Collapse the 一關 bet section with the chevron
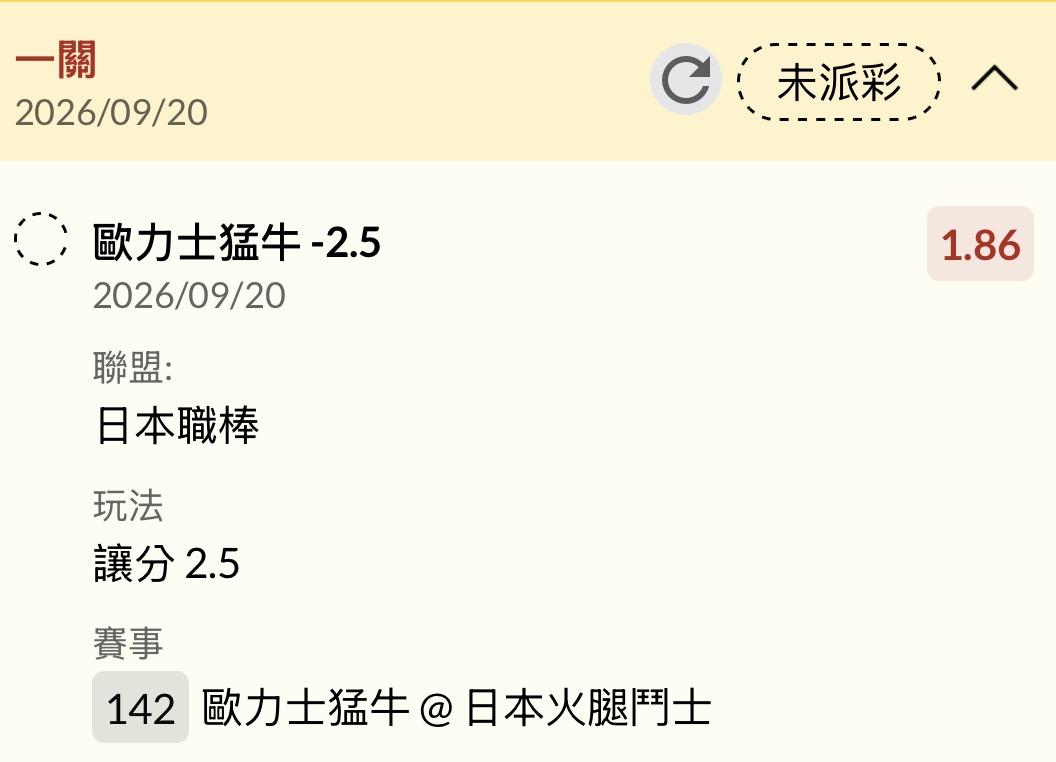The image size is (1056, 762). pyautogui.click(x=994, y=79)
